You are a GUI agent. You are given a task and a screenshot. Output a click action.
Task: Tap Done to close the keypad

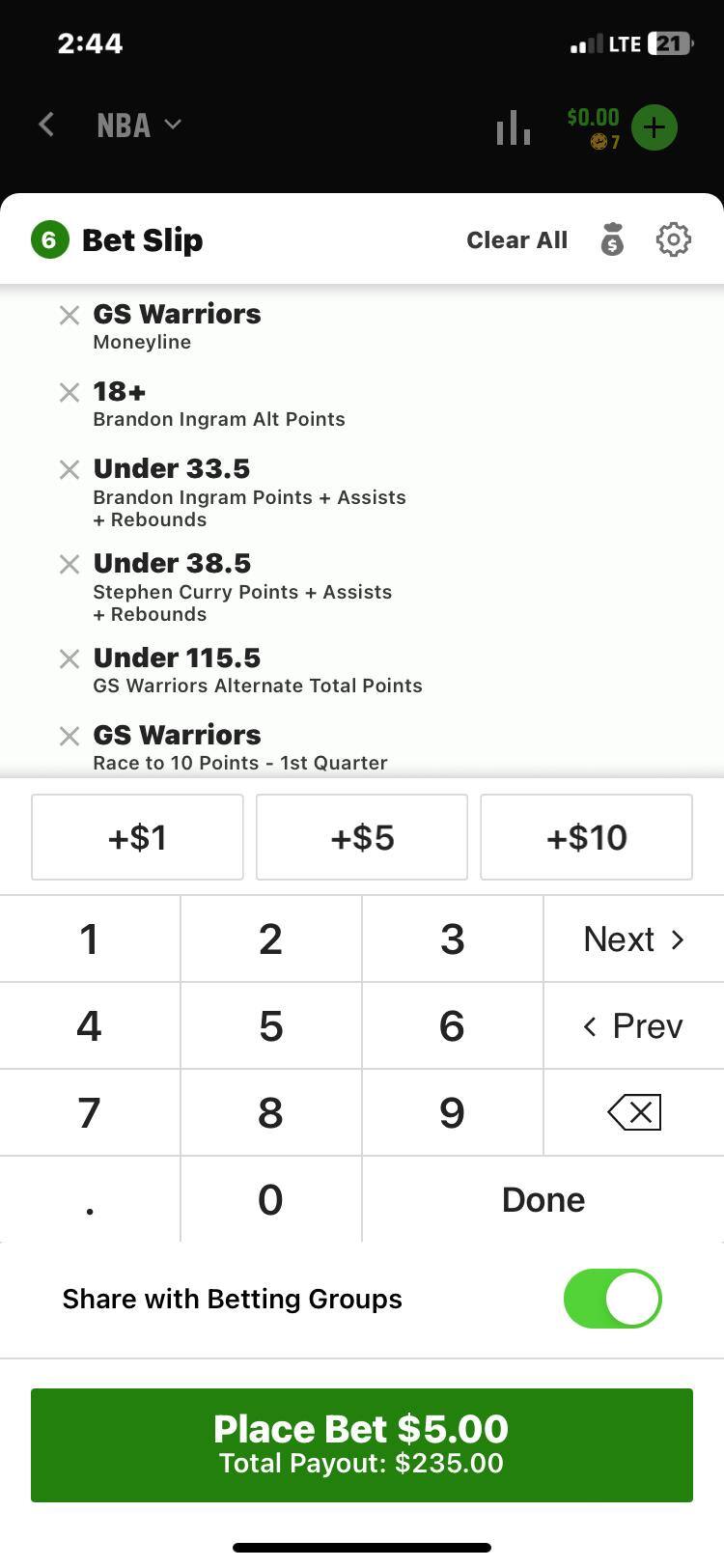543,1199
